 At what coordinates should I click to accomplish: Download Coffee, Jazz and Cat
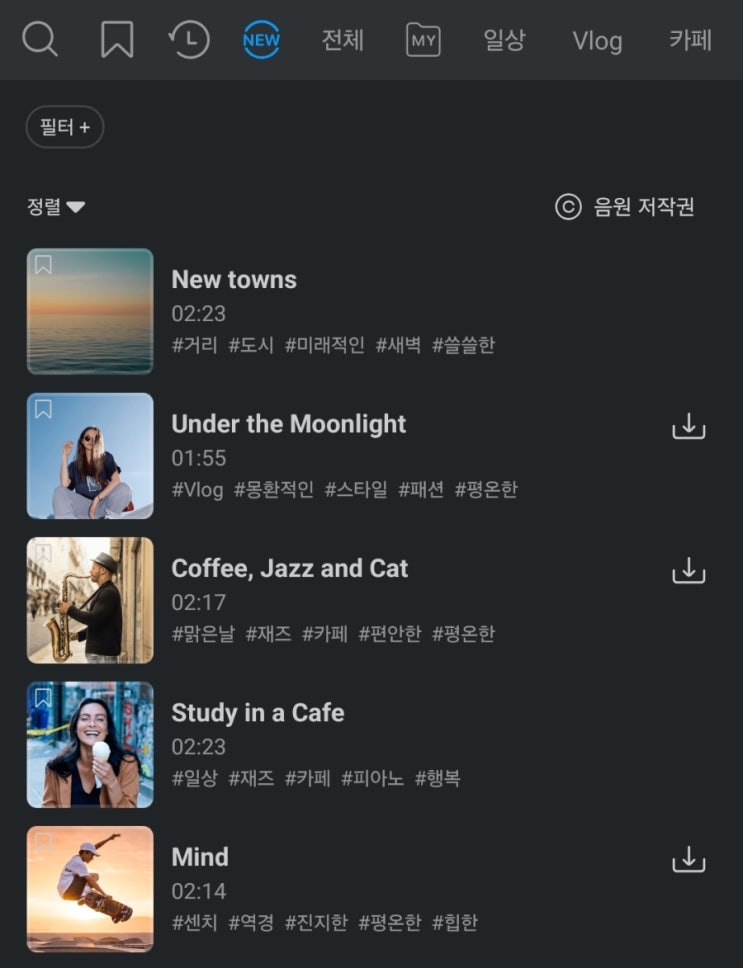coord(688,572)
